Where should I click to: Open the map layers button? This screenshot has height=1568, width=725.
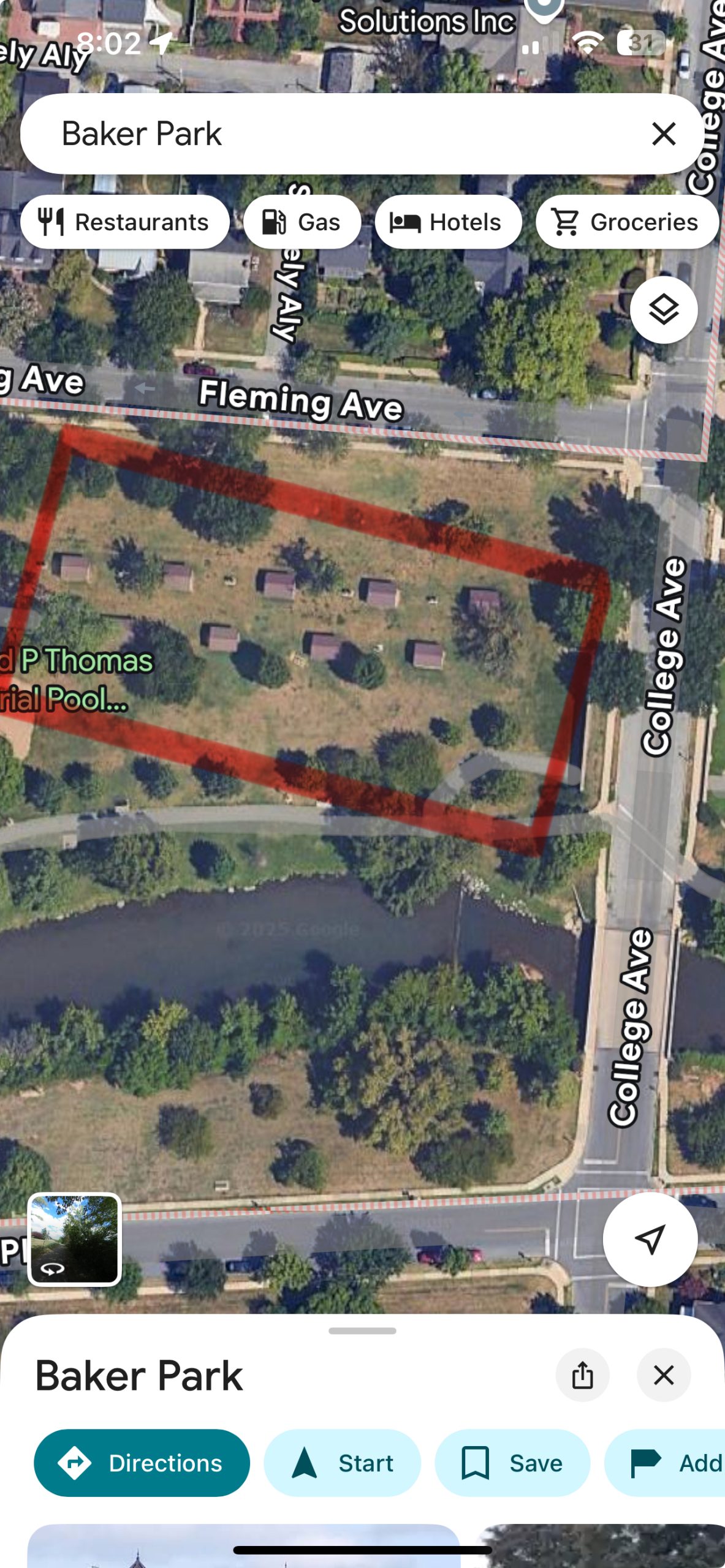pyautogui.click(x=663, y=310)
